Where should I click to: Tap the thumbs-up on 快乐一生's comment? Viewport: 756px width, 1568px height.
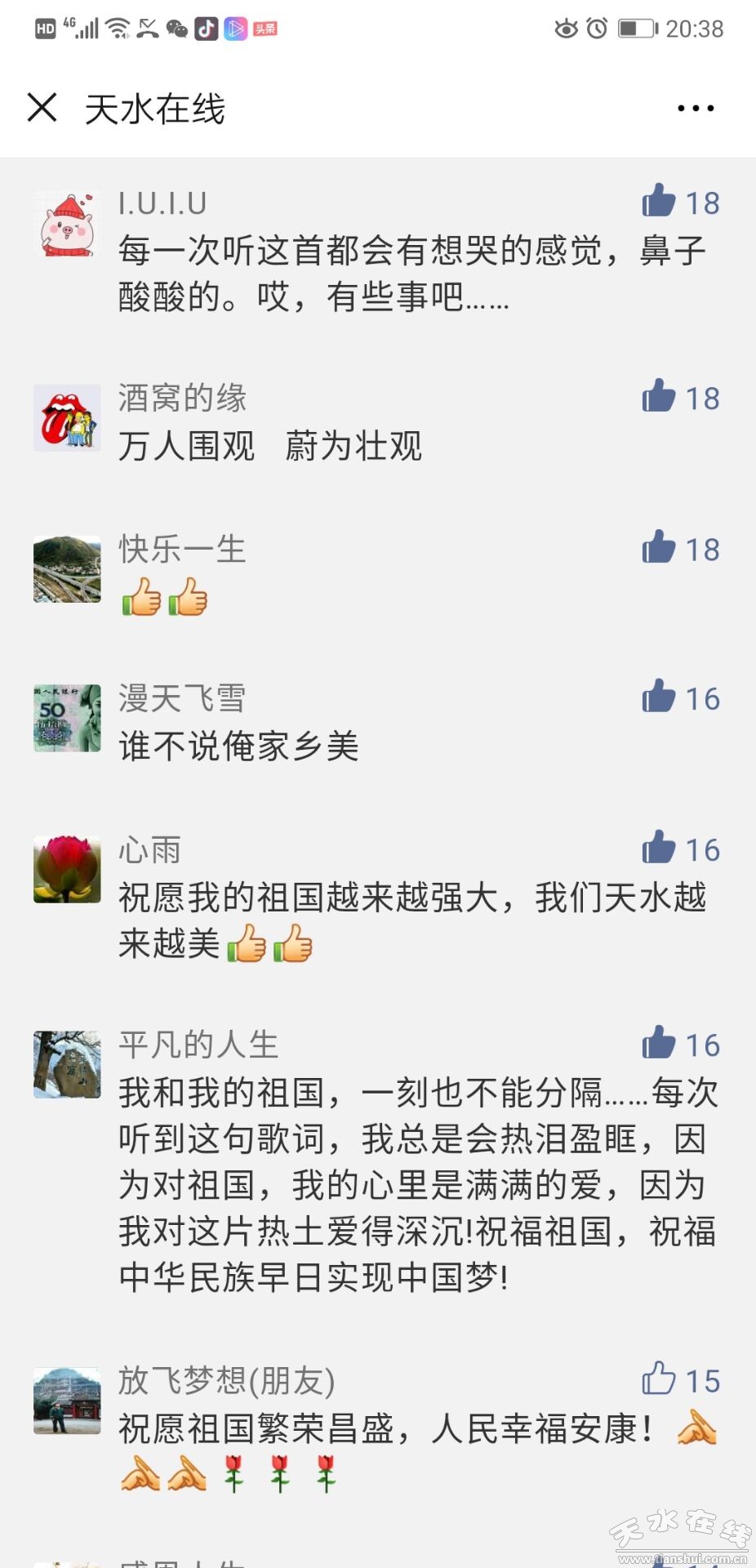[659, 547]
